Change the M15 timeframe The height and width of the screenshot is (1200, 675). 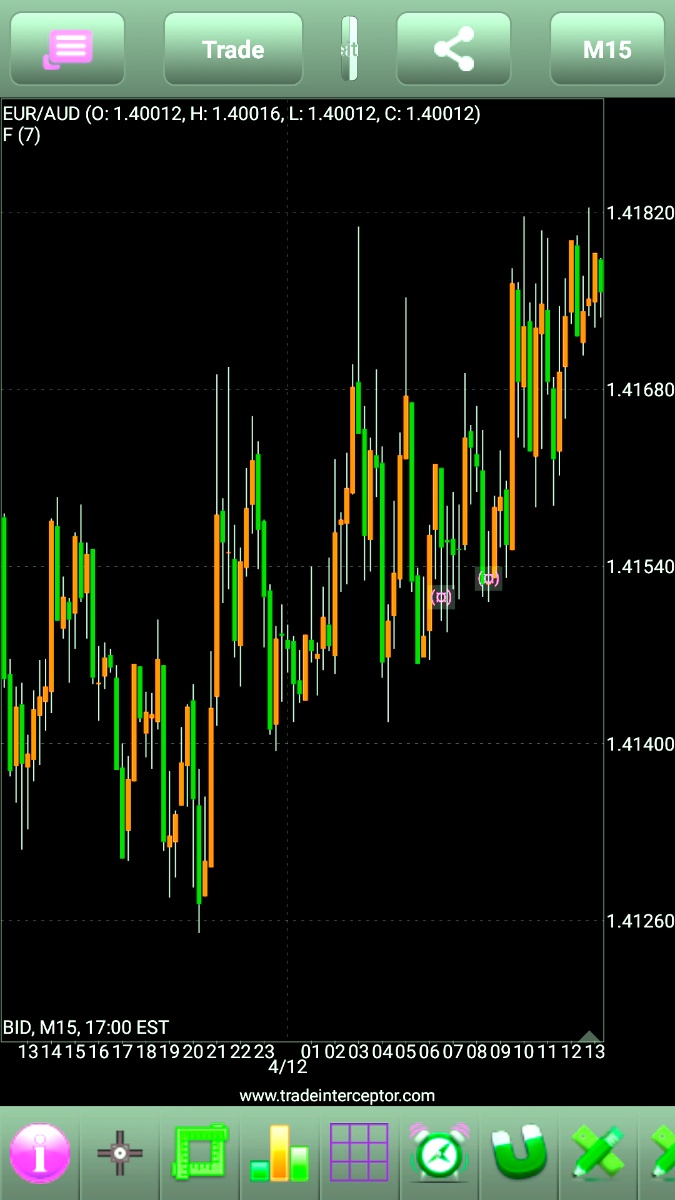pyautogui.click(x=607, y=49)
